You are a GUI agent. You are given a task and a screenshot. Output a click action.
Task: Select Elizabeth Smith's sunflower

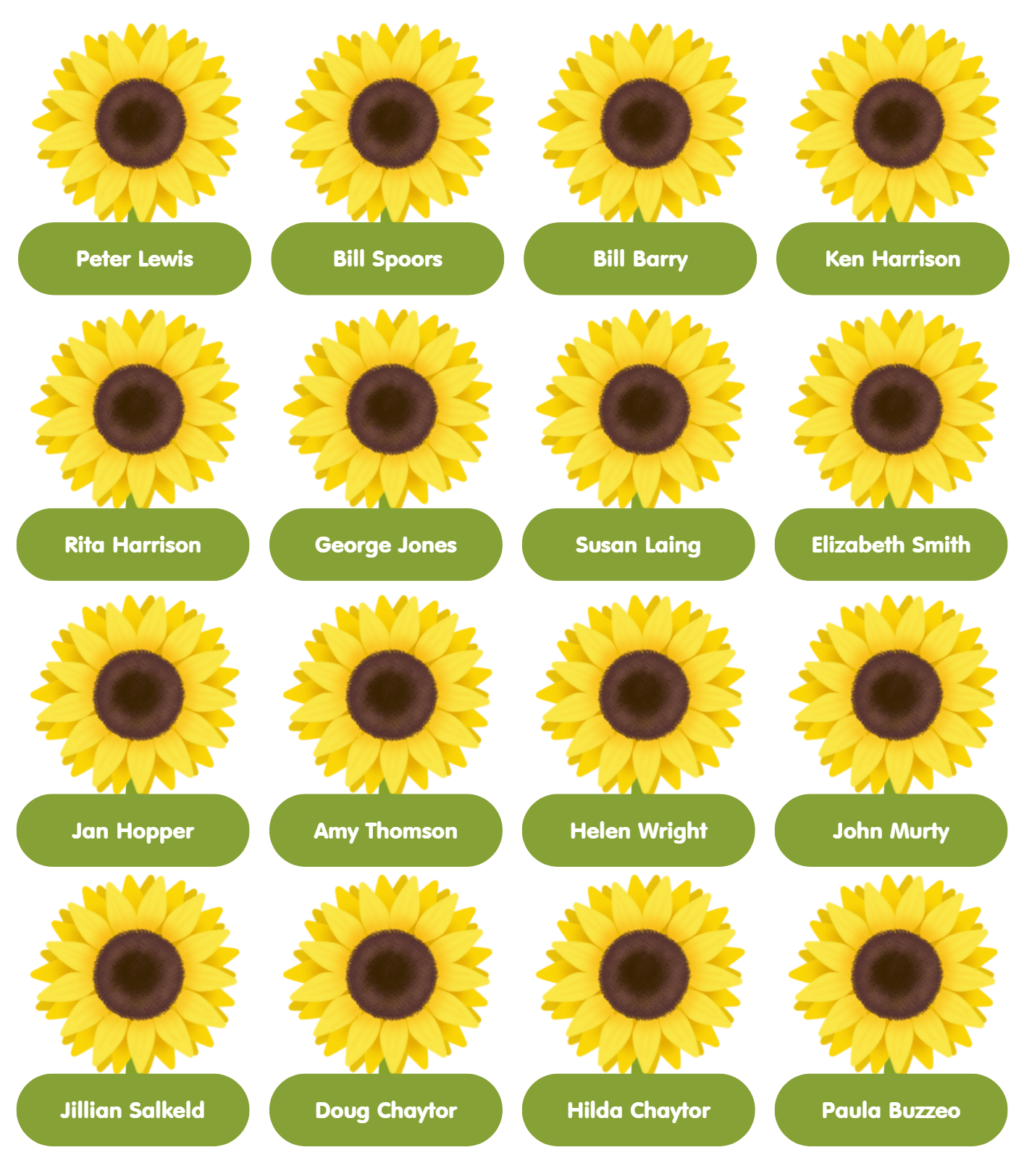[891, 545]
